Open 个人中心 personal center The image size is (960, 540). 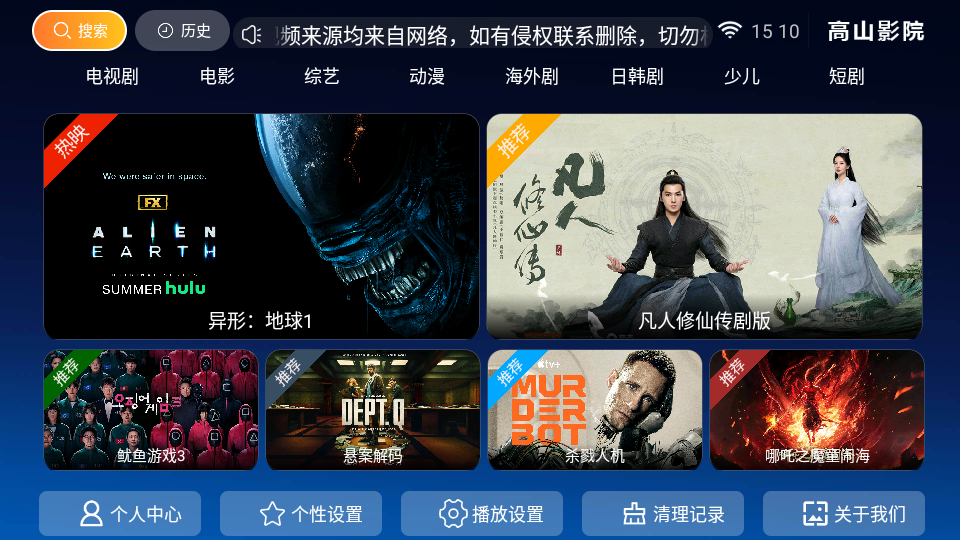(x=120, y=514)
